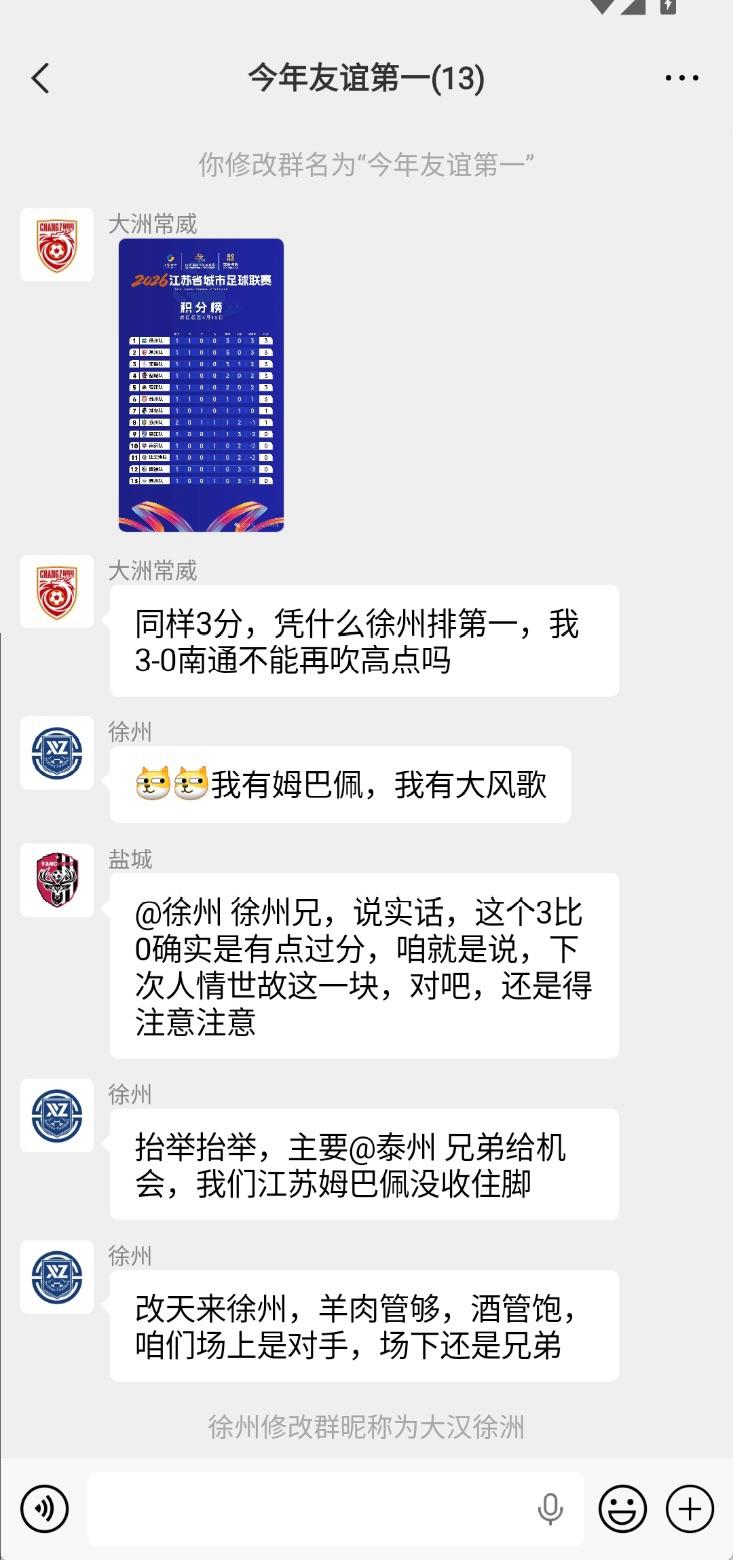
Task: Go back from the group chat
Action: (x=40, y=78)
